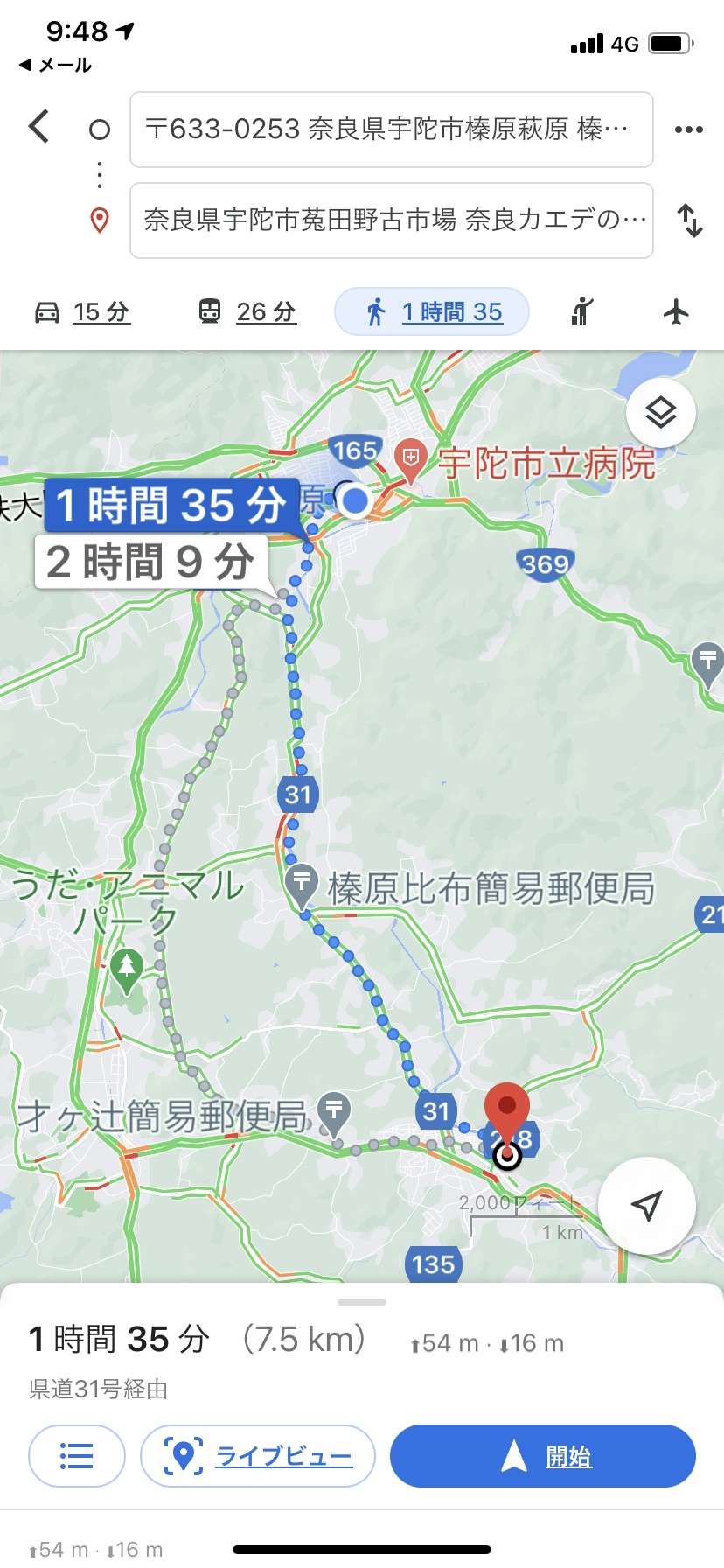
Task: Edit the destination 奈良カエデの field
Action: coord(392,220)
